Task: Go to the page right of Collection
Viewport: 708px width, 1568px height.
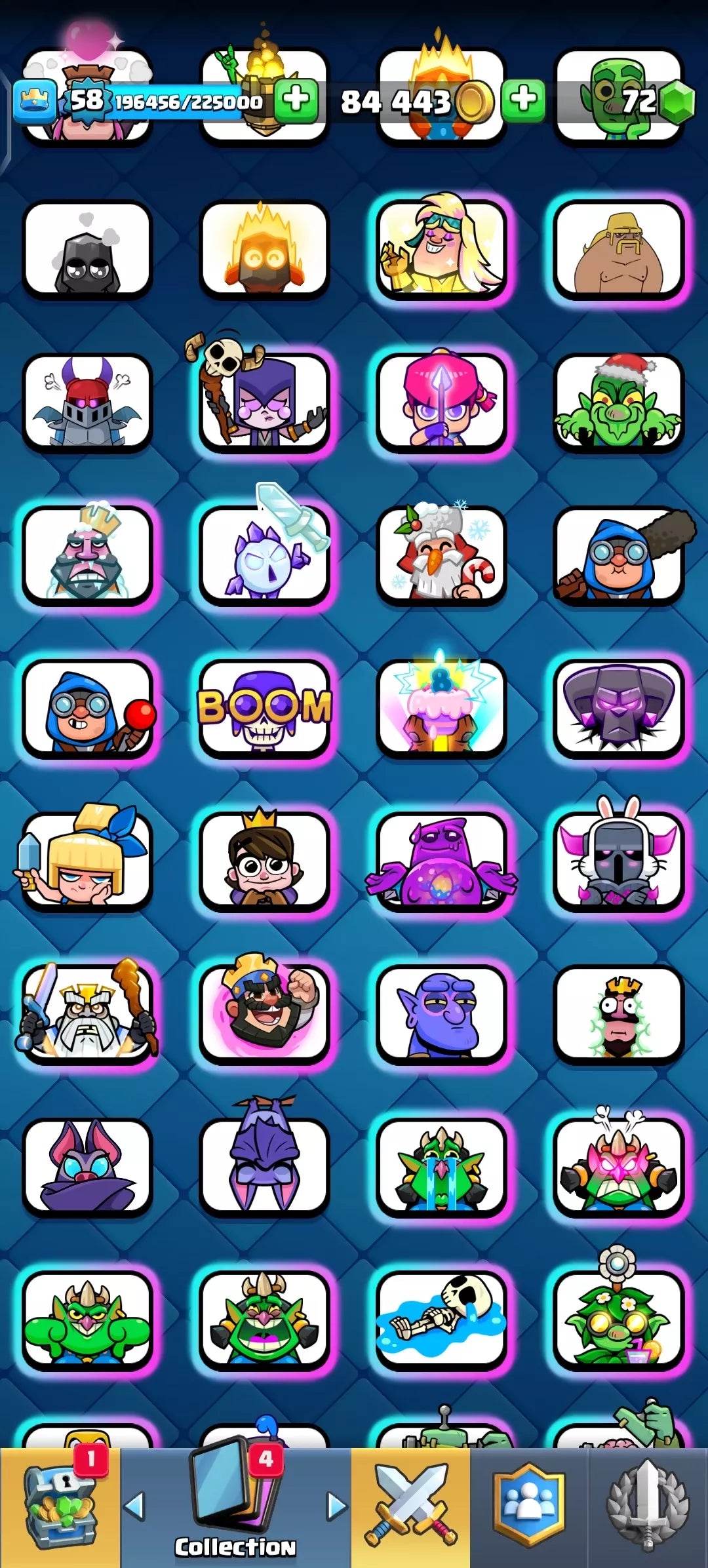Action: click(336, 1506)
